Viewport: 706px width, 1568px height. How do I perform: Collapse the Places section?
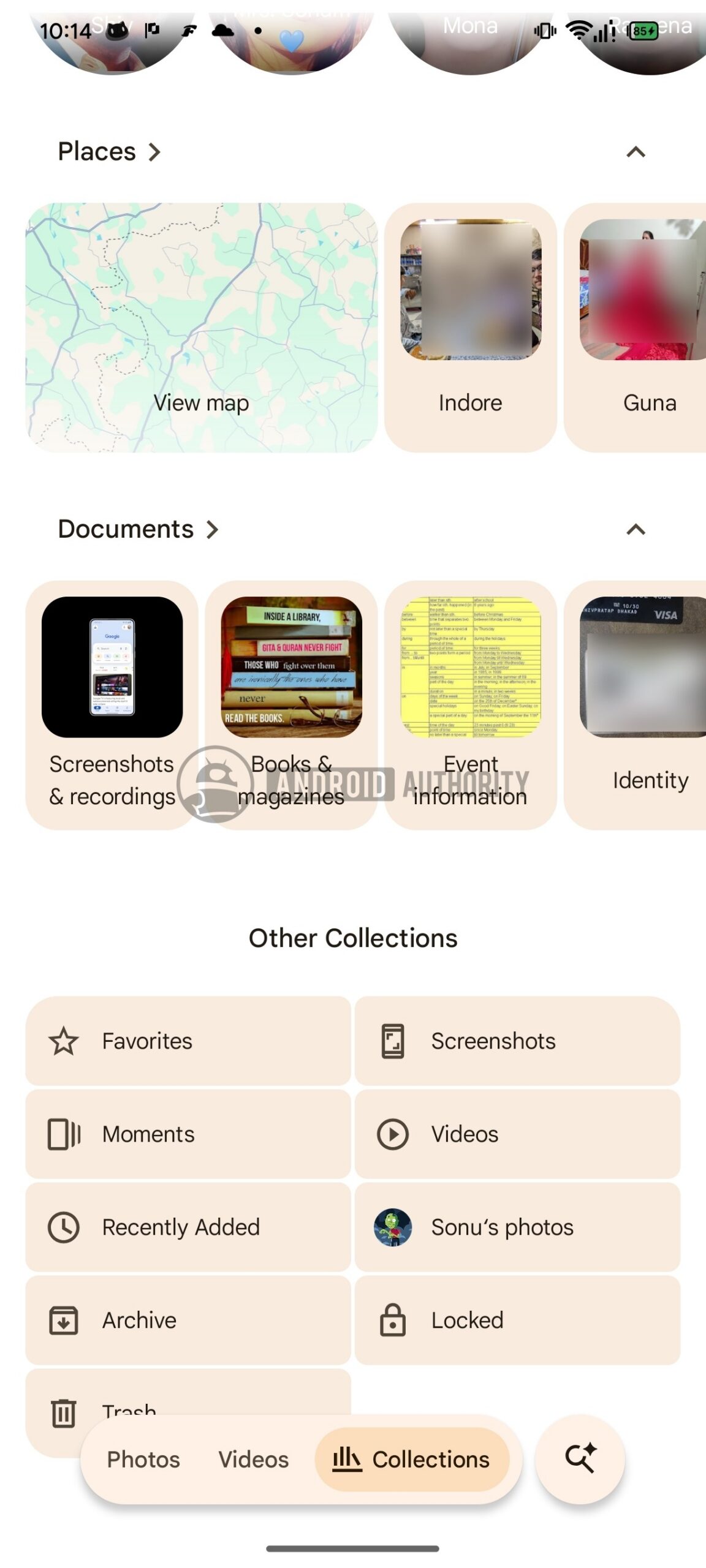[x=636, y=151]
